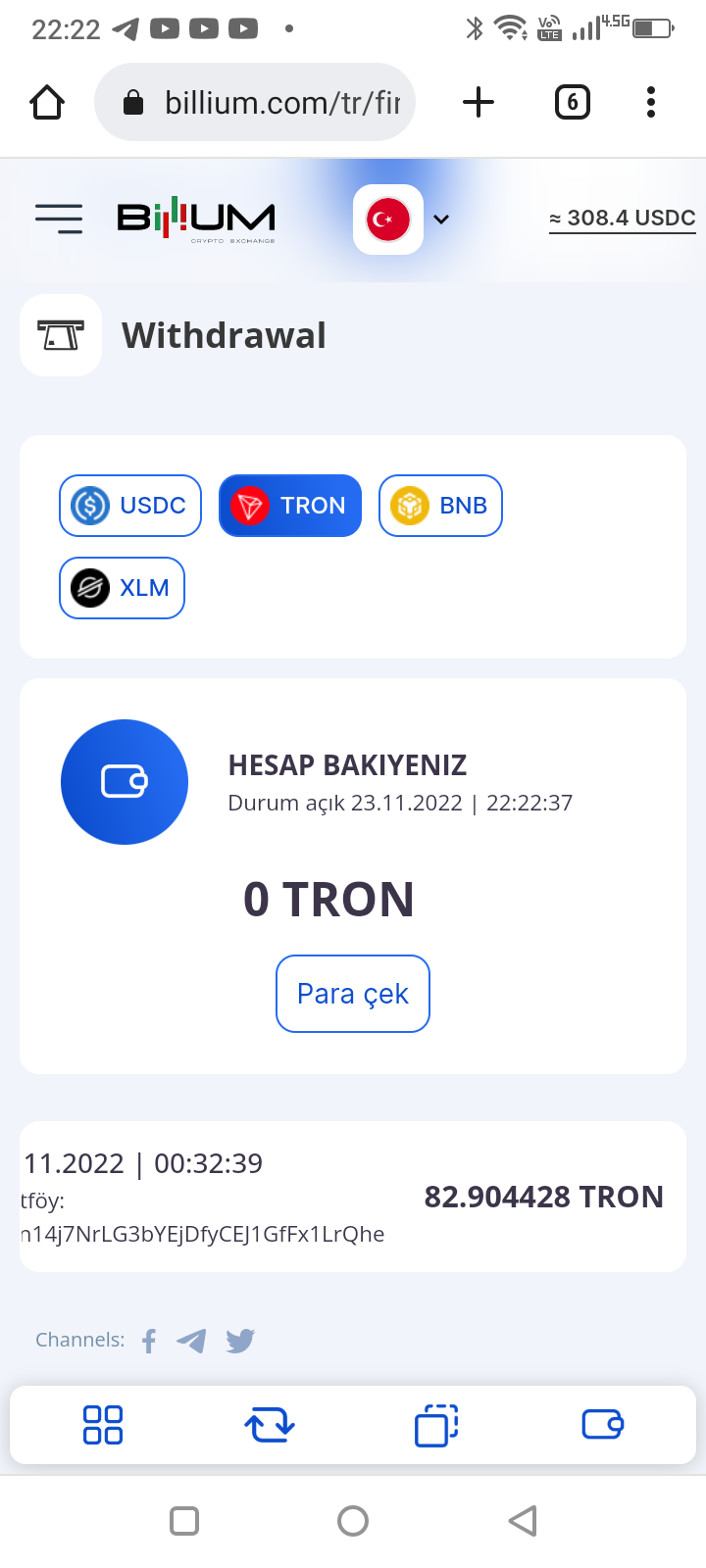Switch to the exchange arrows tab
The image size is (706, 1568).
click(270, 1425)
